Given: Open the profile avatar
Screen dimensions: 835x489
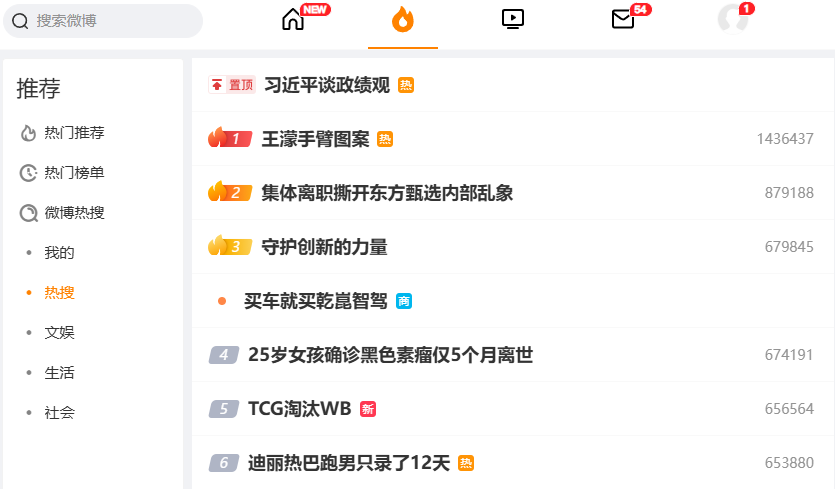Looking at the screenshot, I should click(733, 19).
